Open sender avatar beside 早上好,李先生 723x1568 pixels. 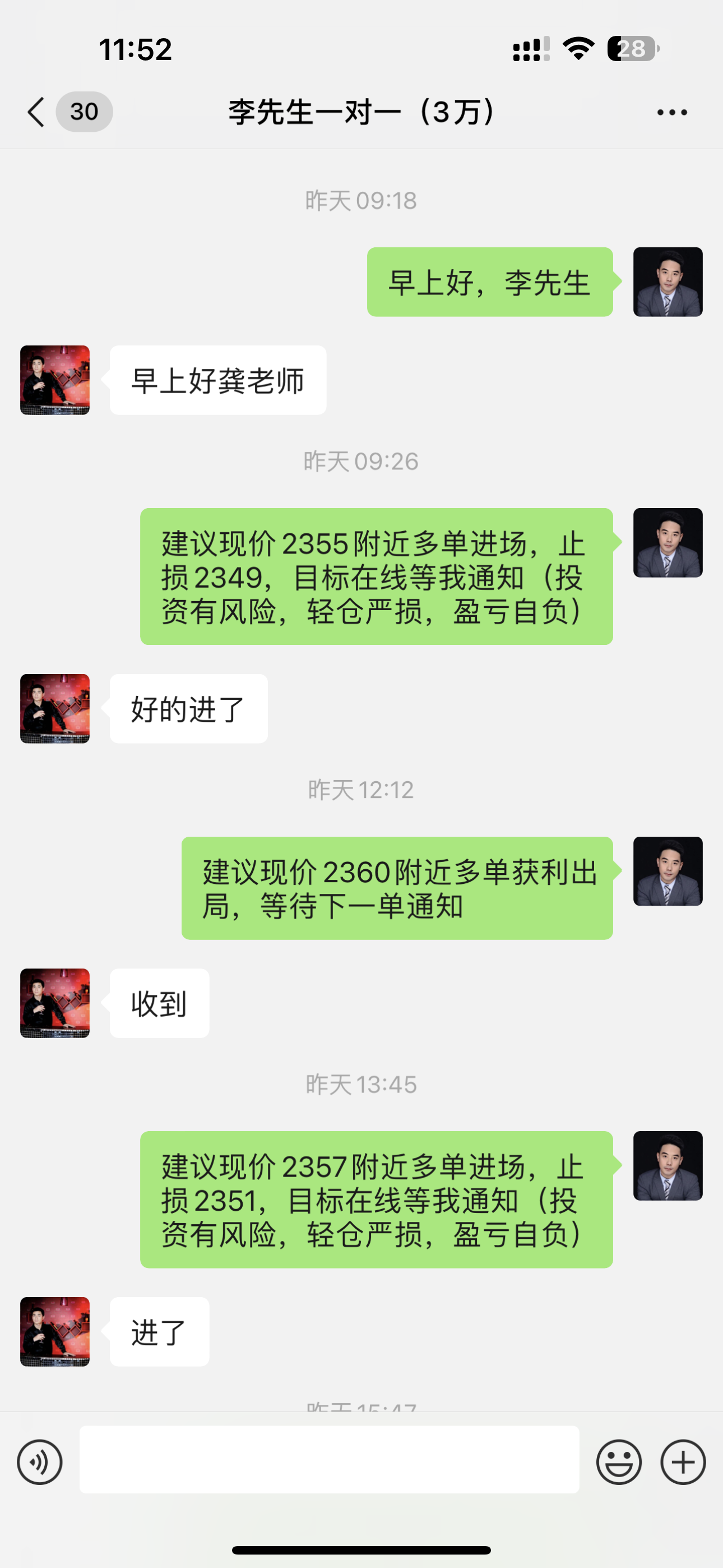[x=668, y=282]
